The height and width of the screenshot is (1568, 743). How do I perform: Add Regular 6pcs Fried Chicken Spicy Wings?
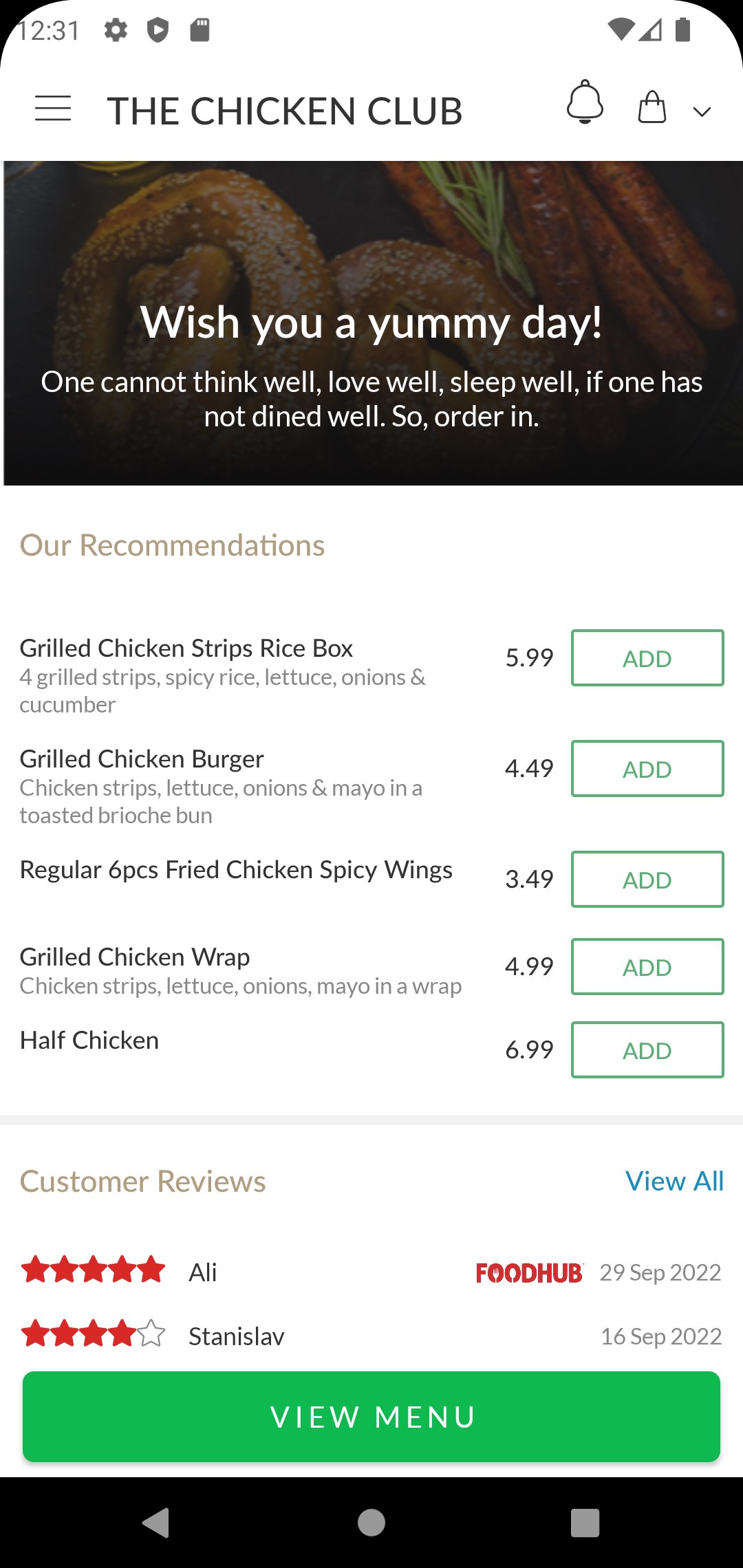(x=647, y=880)
